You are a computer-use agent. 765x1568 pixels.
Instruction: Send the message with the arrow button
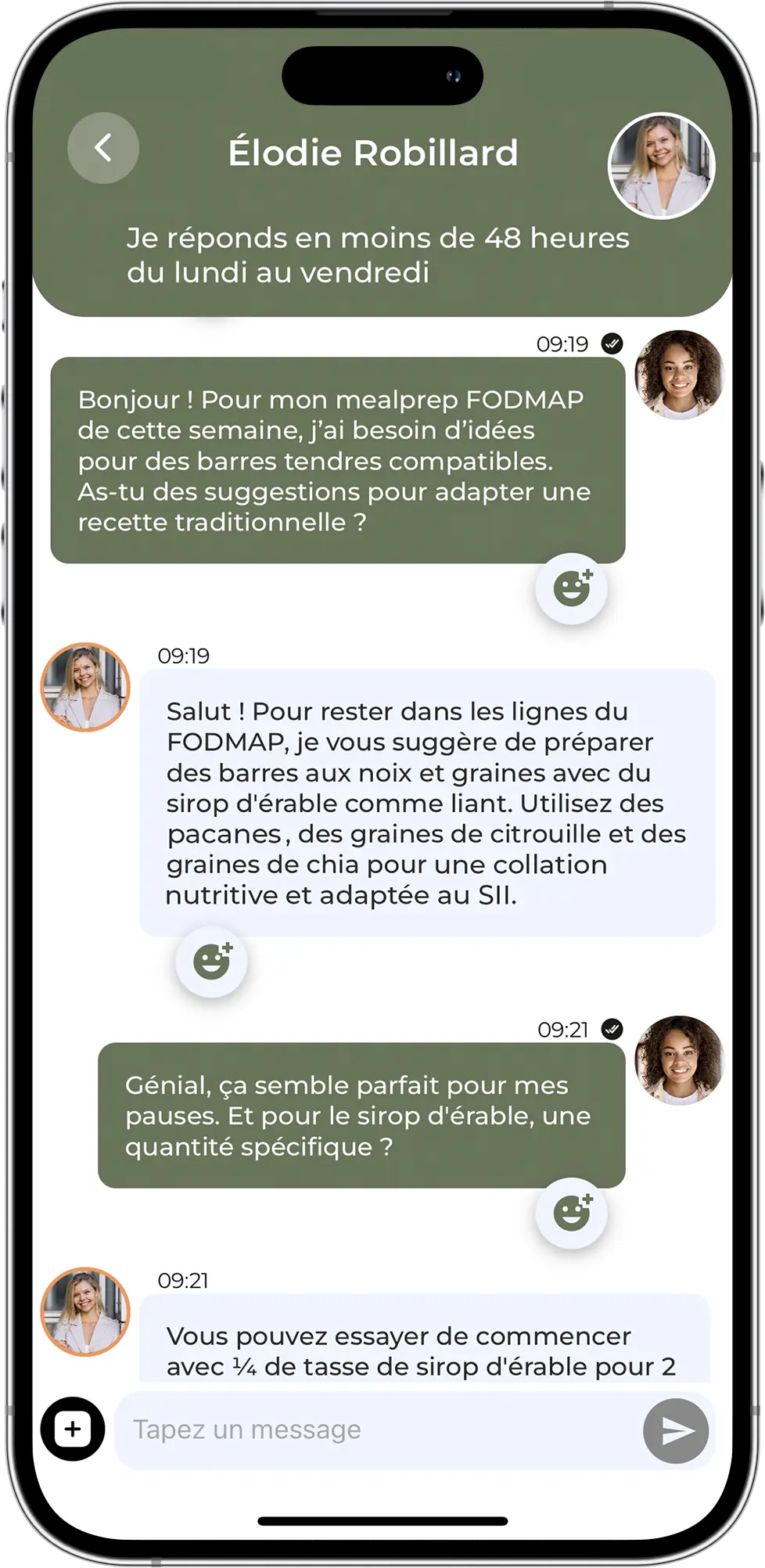[x=676, y=1430]
